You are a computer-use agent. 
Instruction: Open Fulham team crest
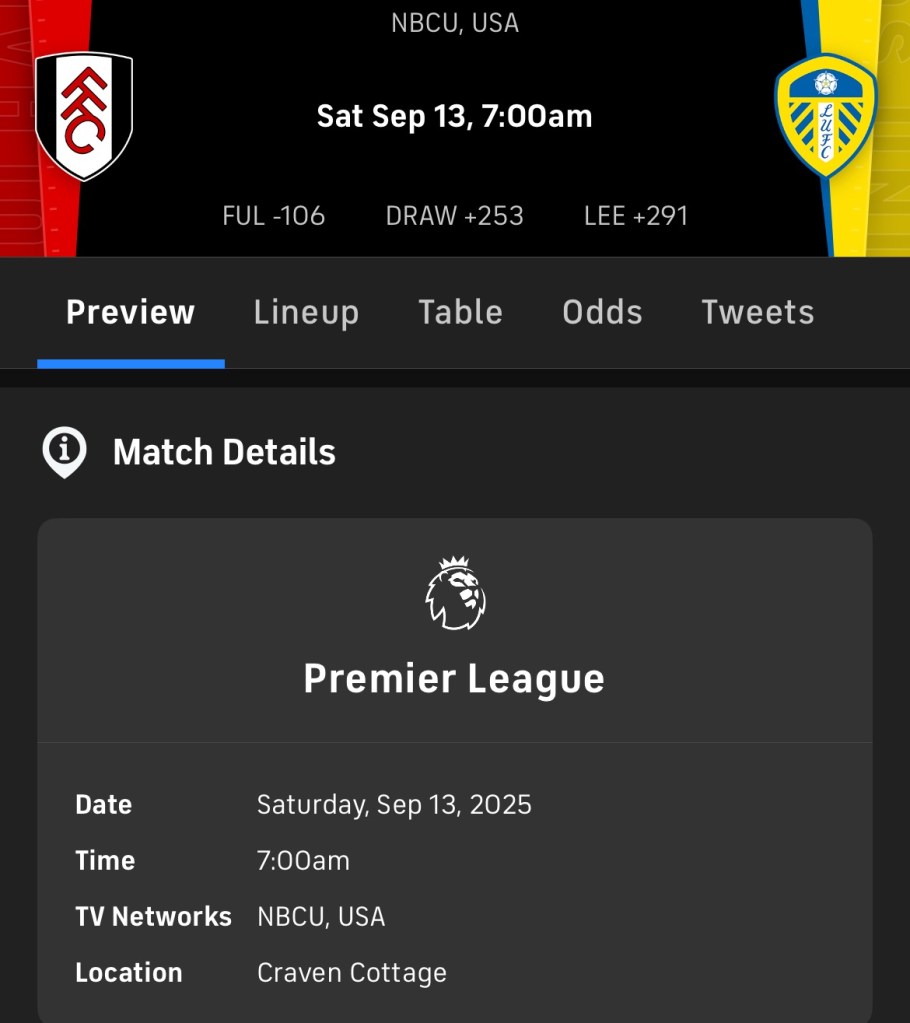(x=84, y=116)
